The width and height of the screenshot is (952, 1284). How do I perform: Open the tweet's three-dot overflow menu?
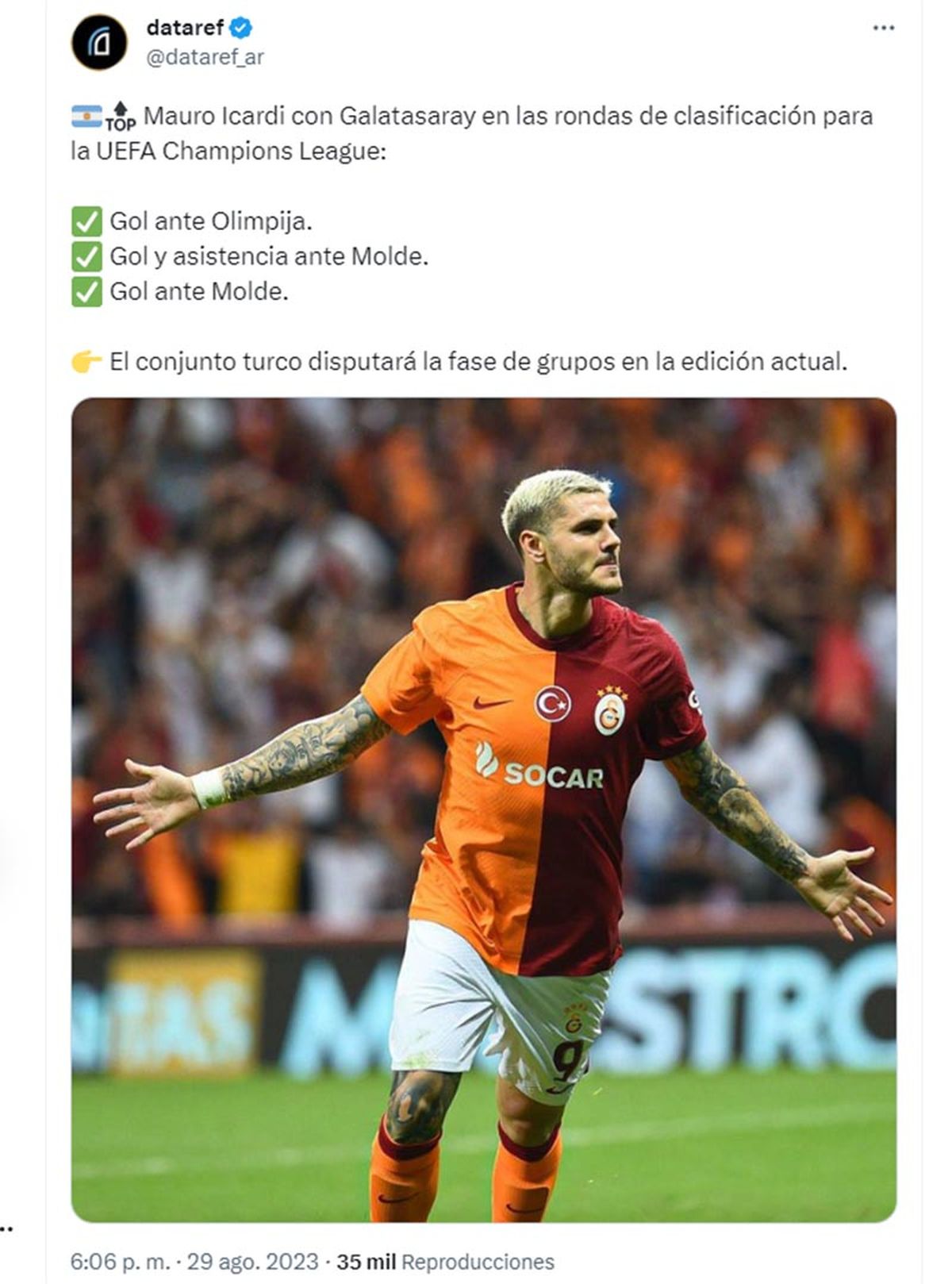(x=883, y=29)
